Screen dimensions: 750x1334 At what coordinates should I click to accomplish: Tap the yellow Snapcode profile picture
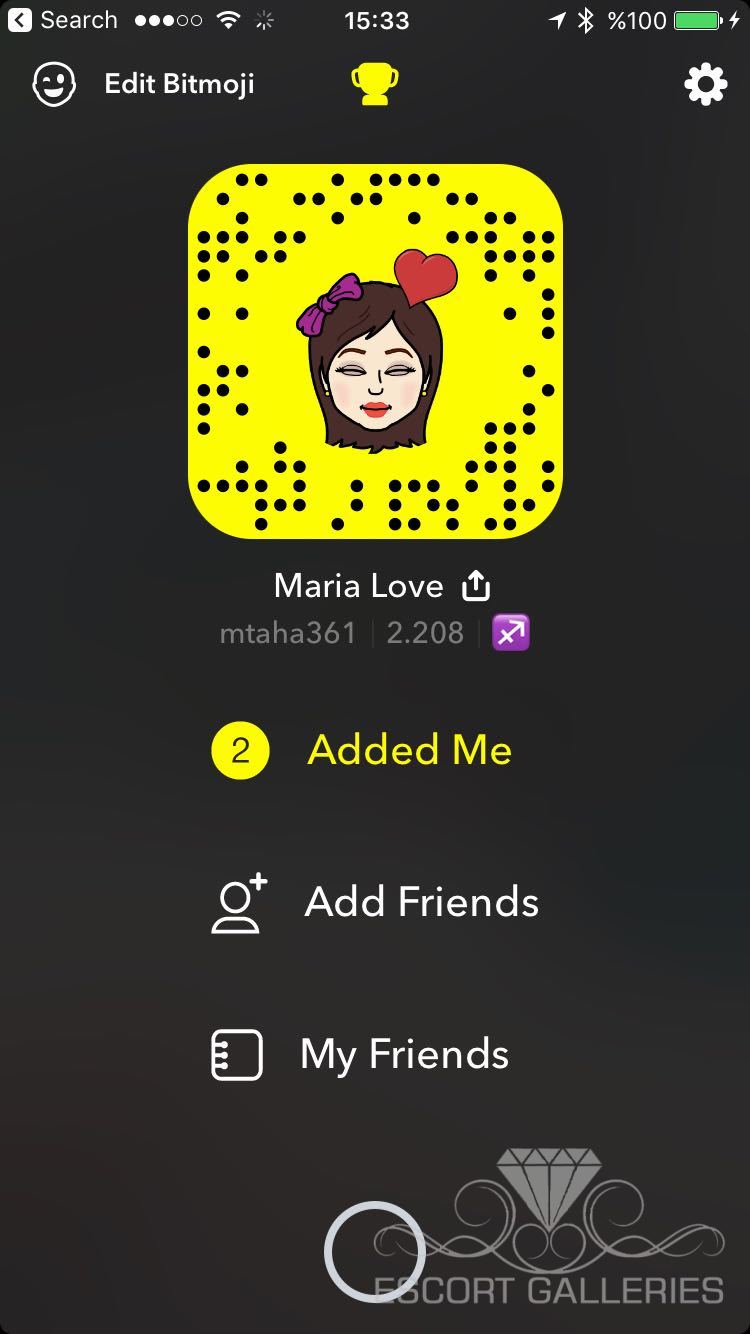coord(375,351)
